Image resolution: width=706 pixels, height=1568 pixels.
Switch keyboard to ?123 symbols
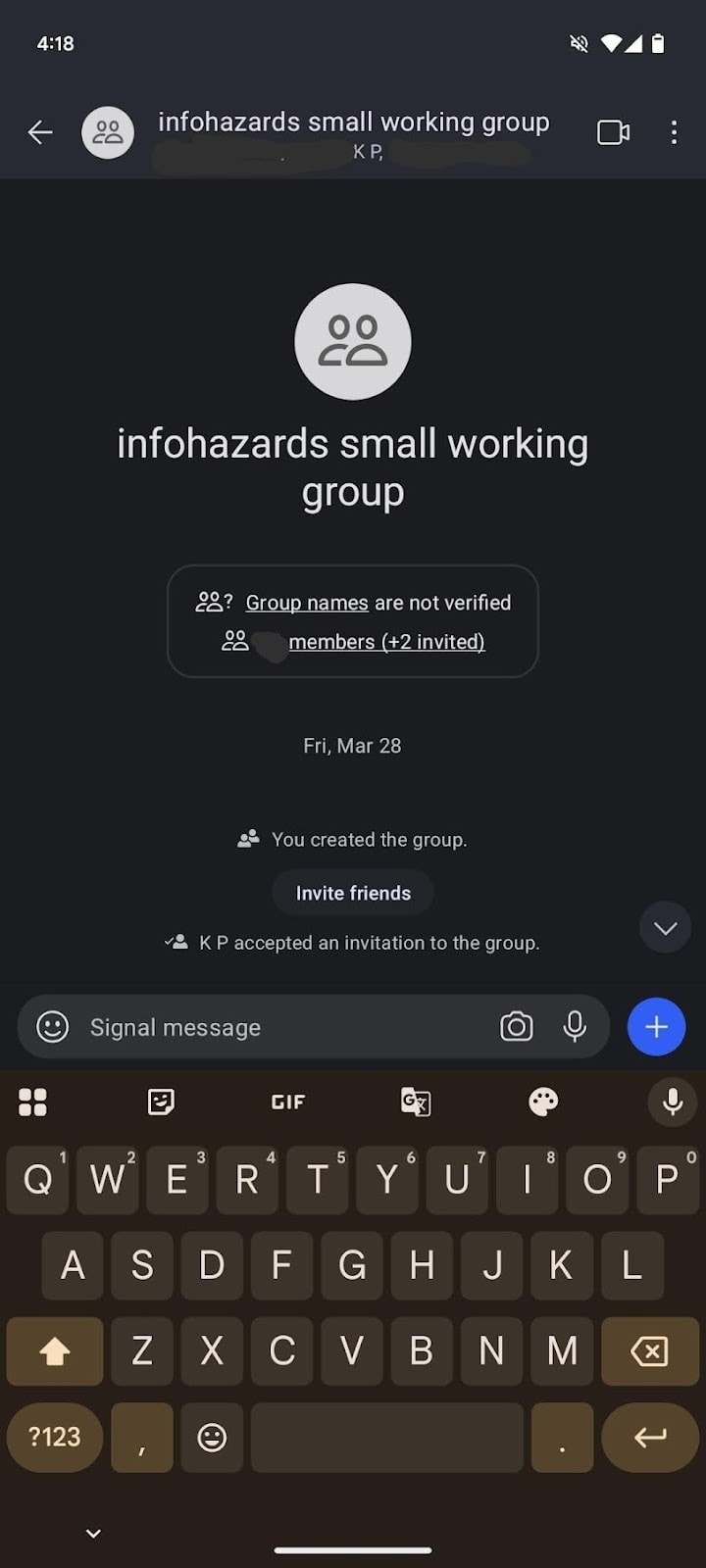coord(55,1438)
